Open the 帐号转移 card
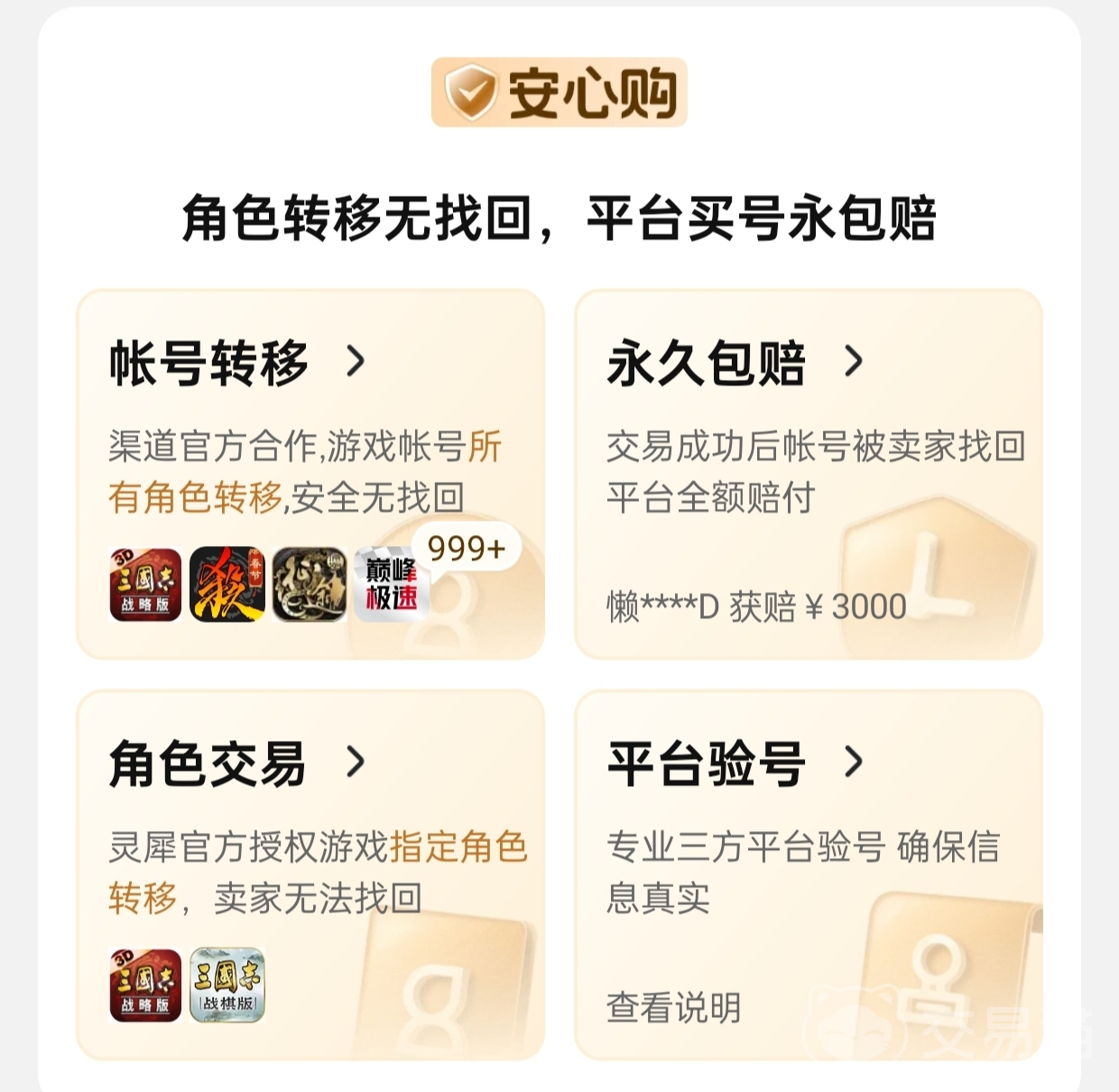 (237, 363)
